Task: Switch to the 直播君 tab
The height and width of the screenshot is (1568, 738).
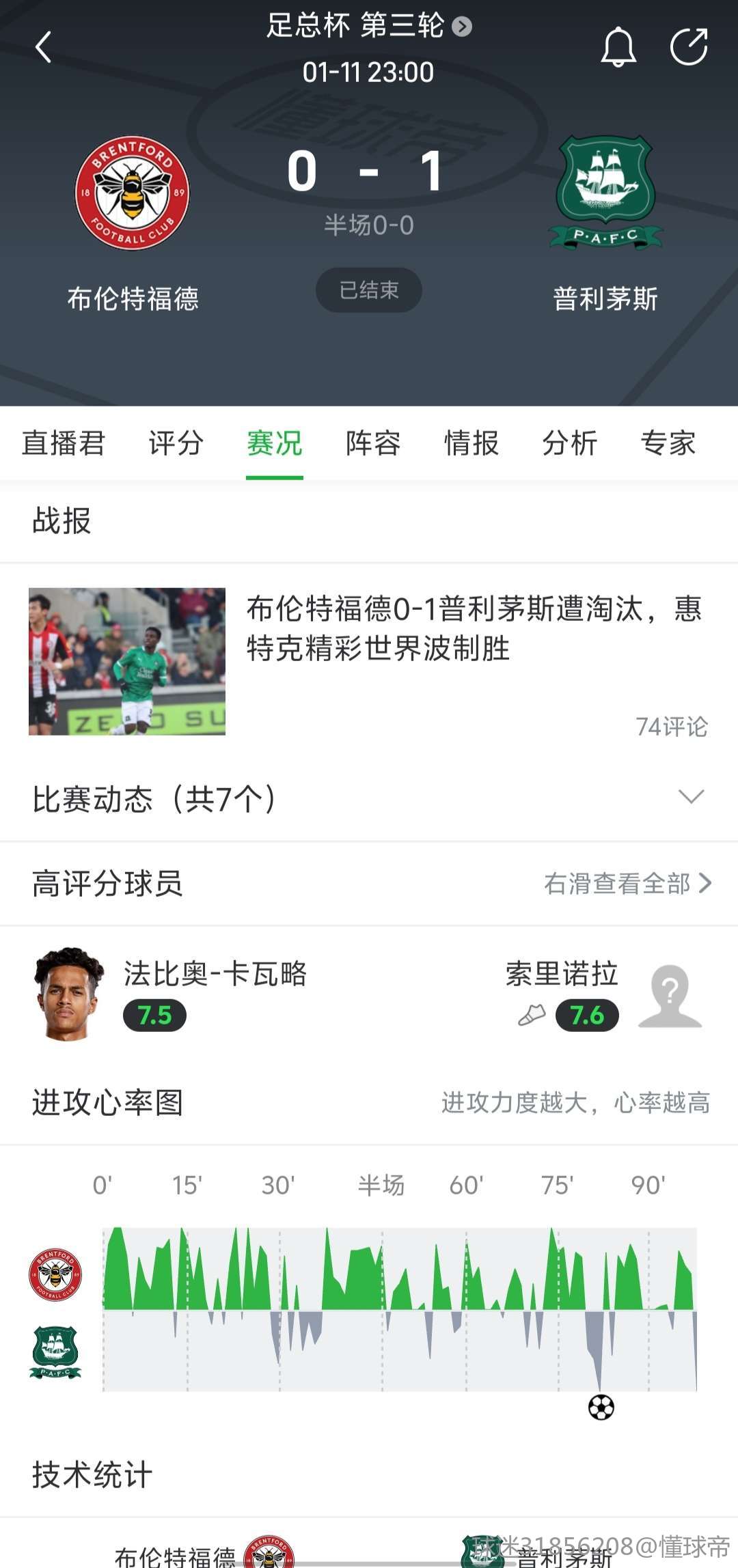Action: click(64, 443)
